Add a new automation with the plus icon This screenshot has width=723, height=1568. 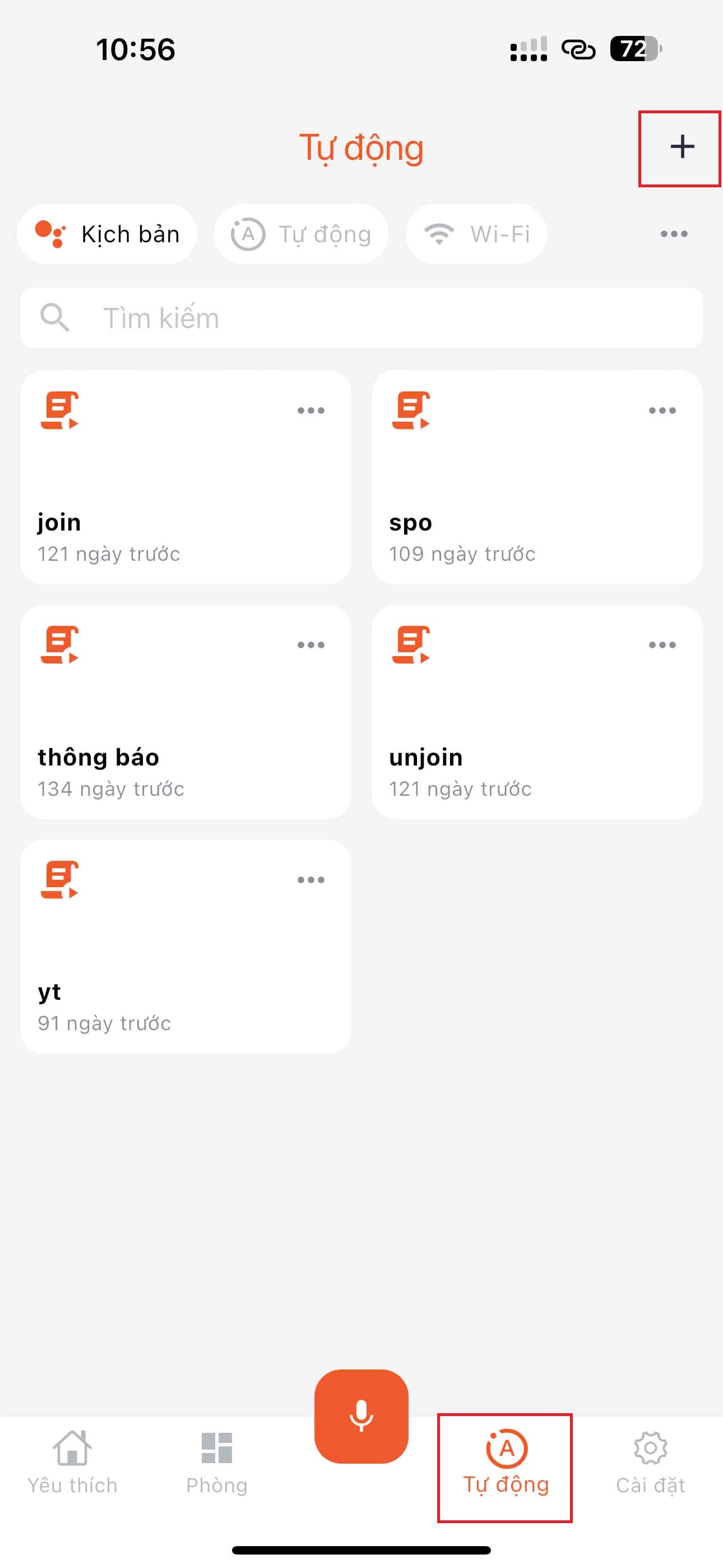[x=682, y=147]
